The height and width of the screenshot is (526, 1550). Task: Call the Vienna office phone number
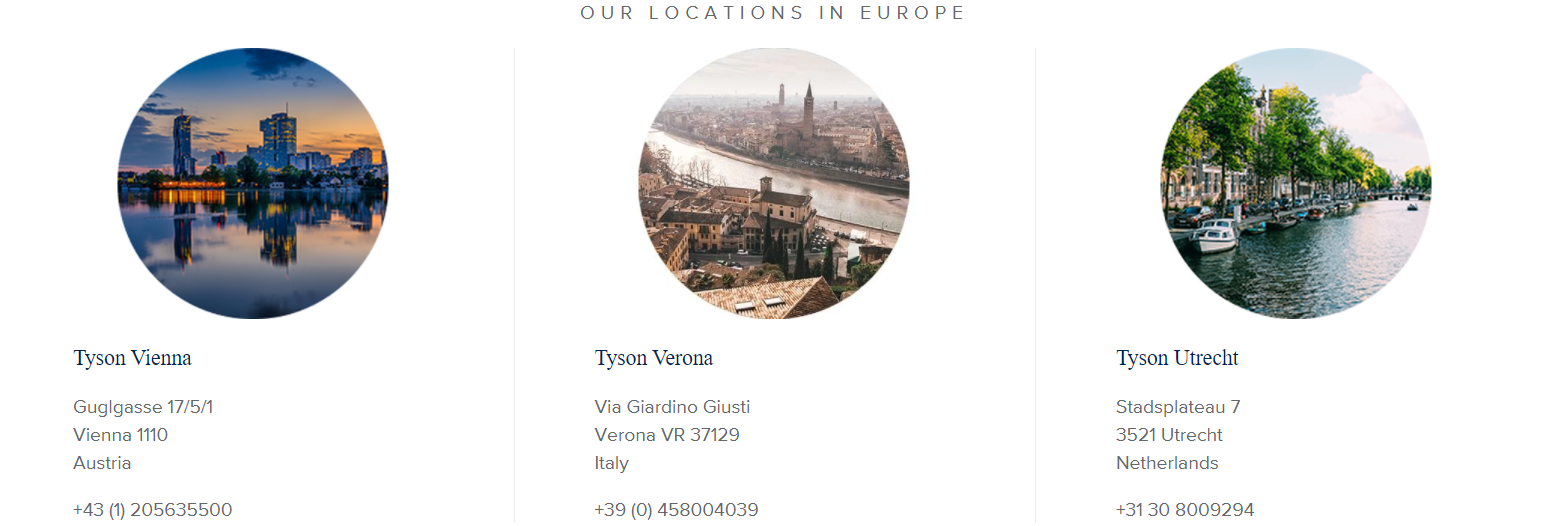pos(152,510)
